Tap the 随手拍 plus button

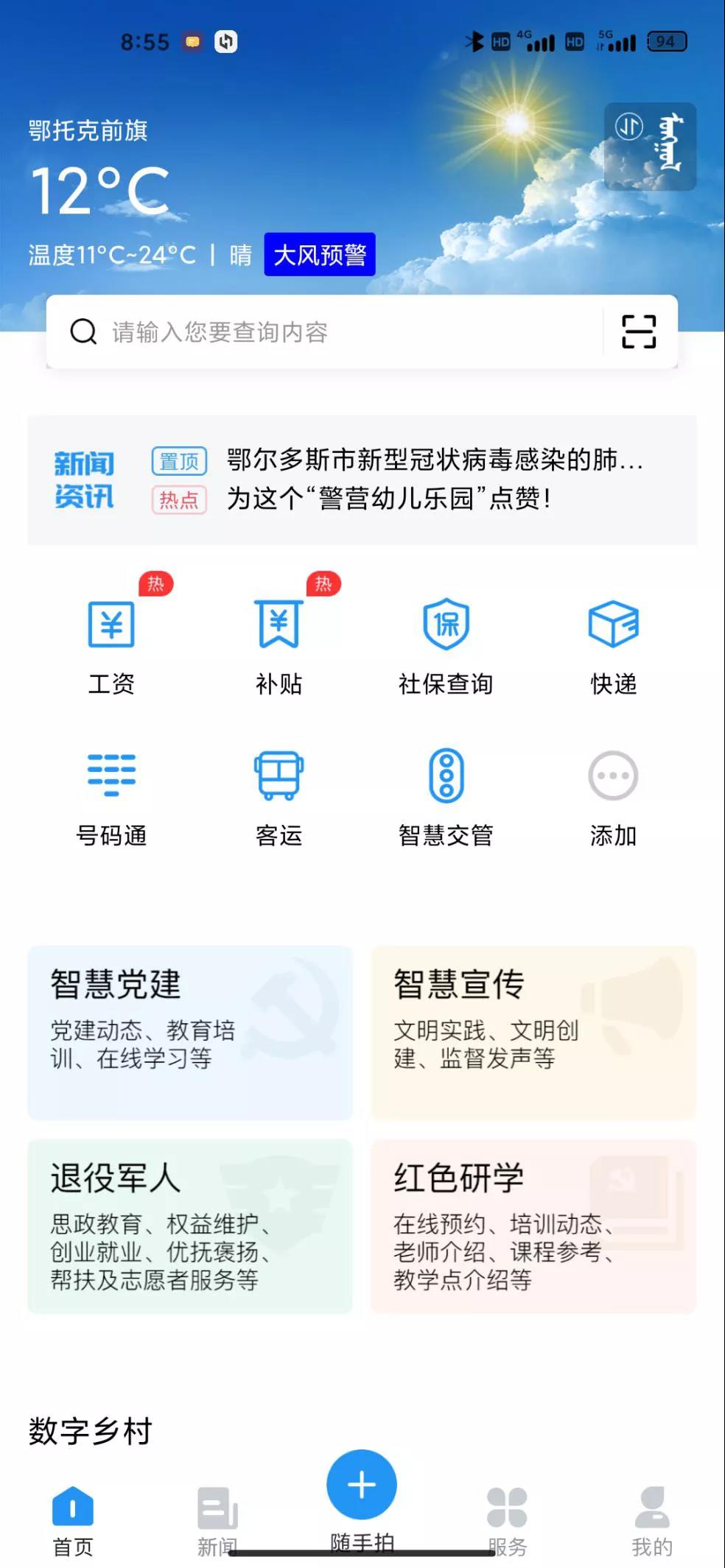[x=362, y=1485]
